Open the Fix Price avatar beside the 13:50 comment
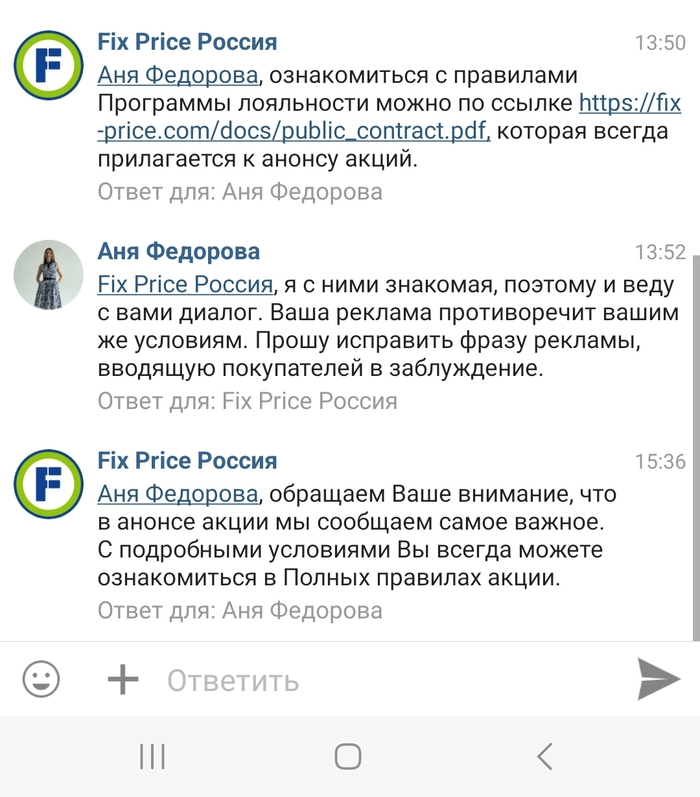Viewport: 700px width, 797px height. [48, 65]
